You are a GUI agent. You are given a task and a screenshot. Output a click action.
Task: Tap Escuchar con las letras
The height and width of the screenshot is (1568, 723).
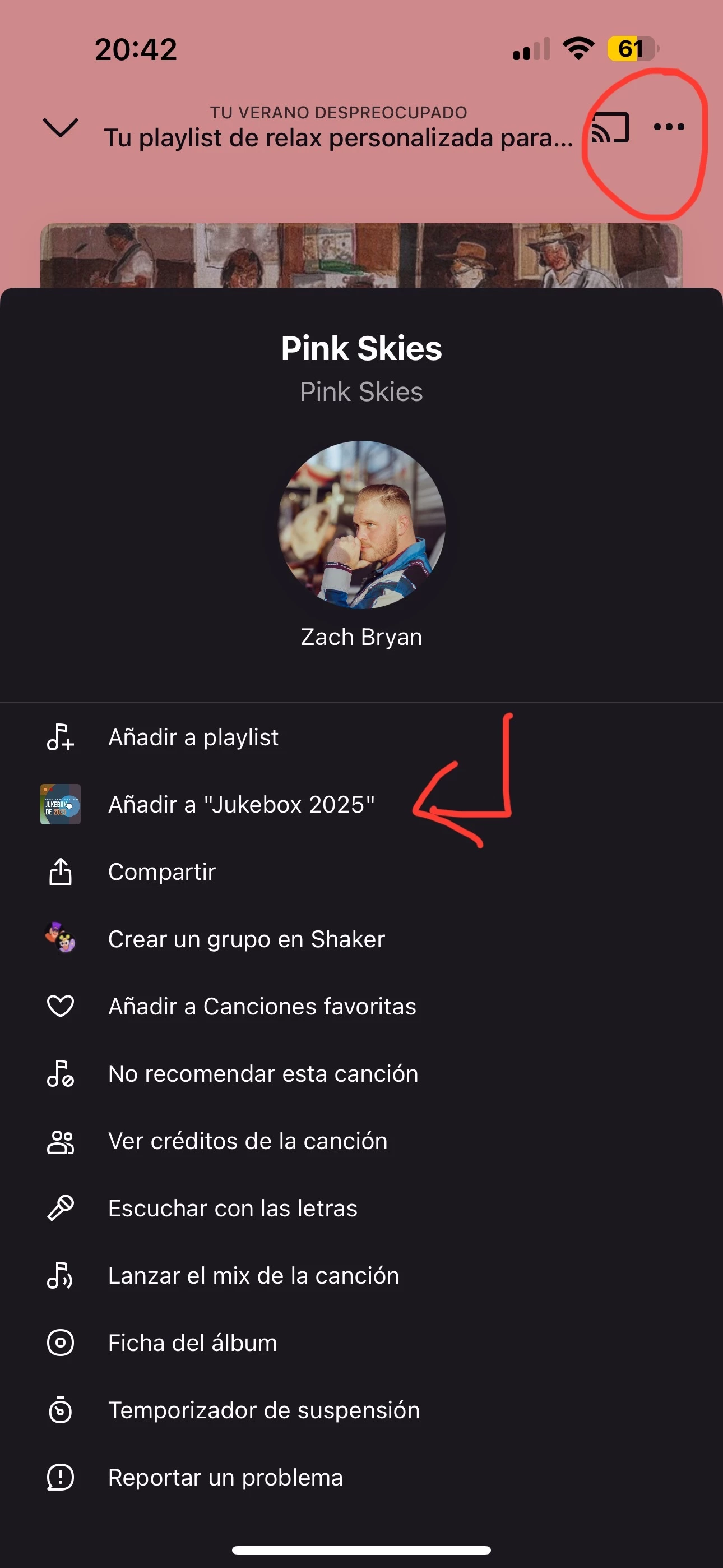coord(233,1209)
